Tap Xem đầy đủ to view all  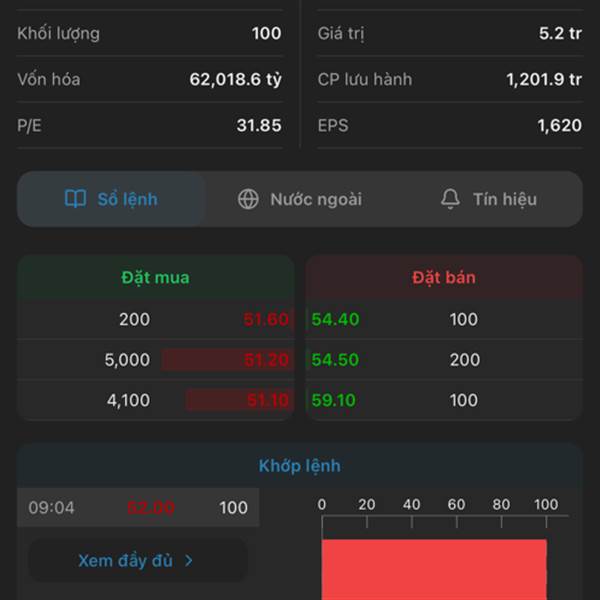coord(137,561)
